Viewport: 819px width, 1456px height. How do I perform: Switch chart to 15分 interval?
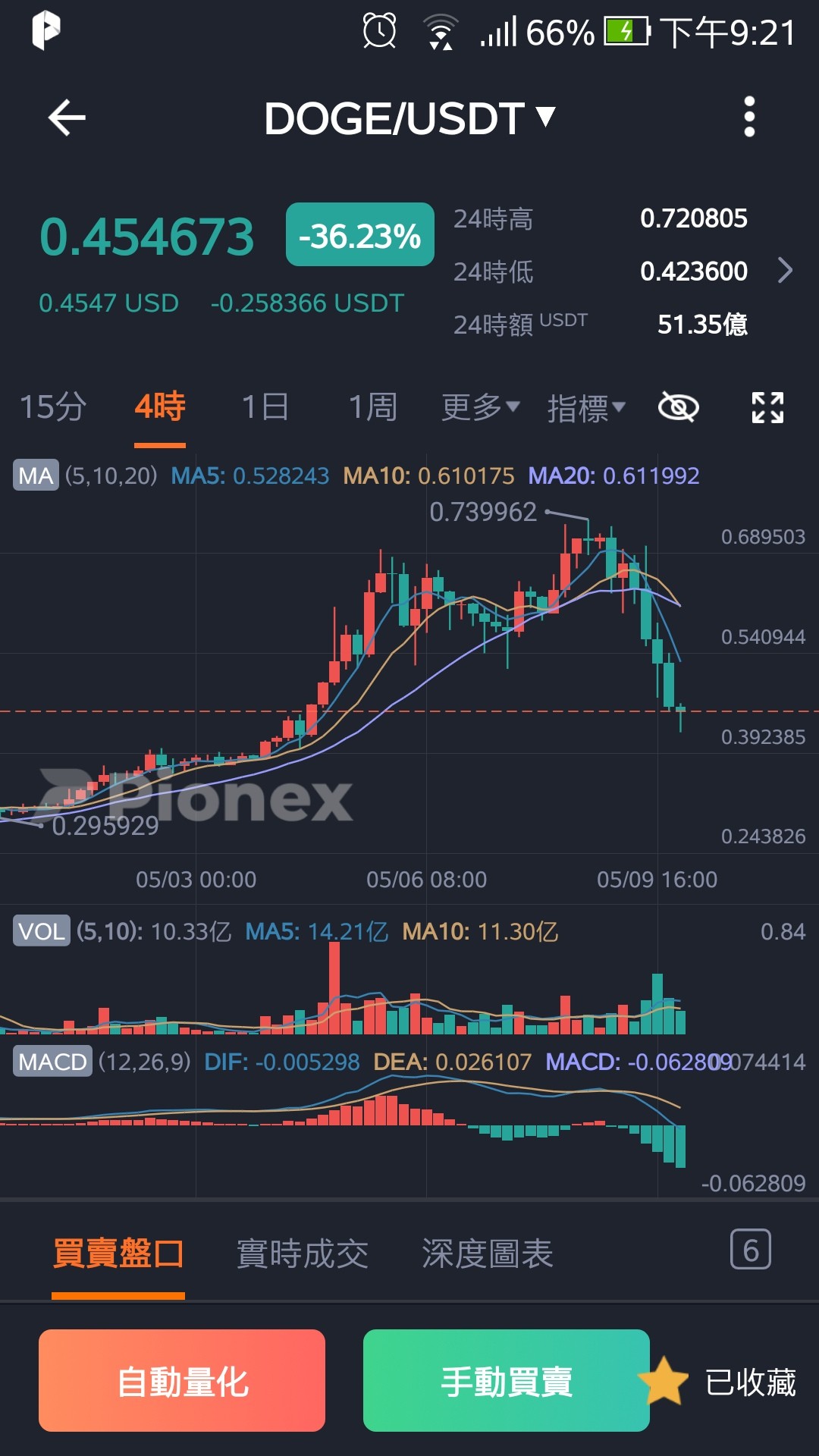tap(52, 407)
